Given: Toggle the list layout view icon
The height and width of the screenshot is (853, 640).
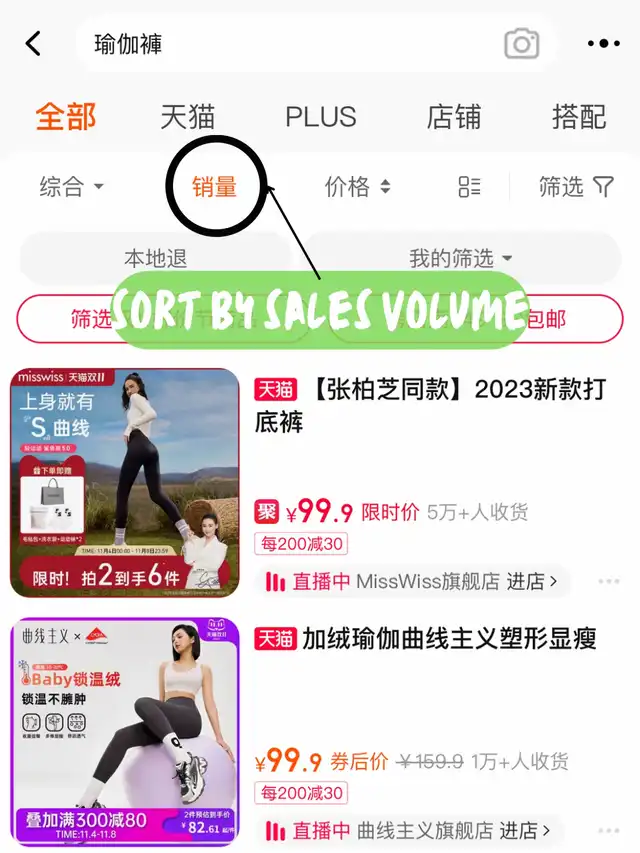Looking at the screenshot, I should (x=469, y=186).
